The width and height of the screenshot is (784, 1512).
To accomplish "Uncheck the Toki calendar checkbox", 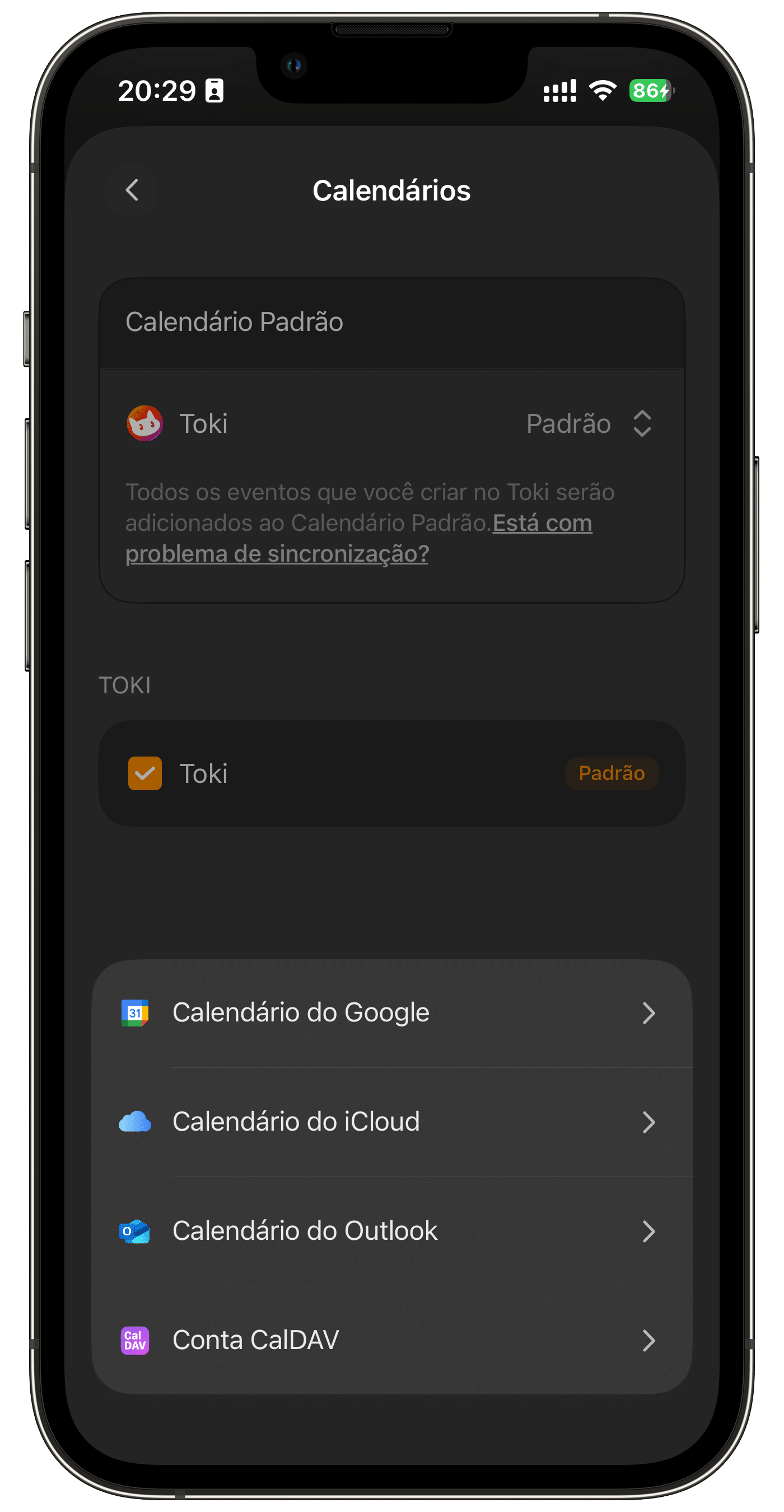I will 145,773.
